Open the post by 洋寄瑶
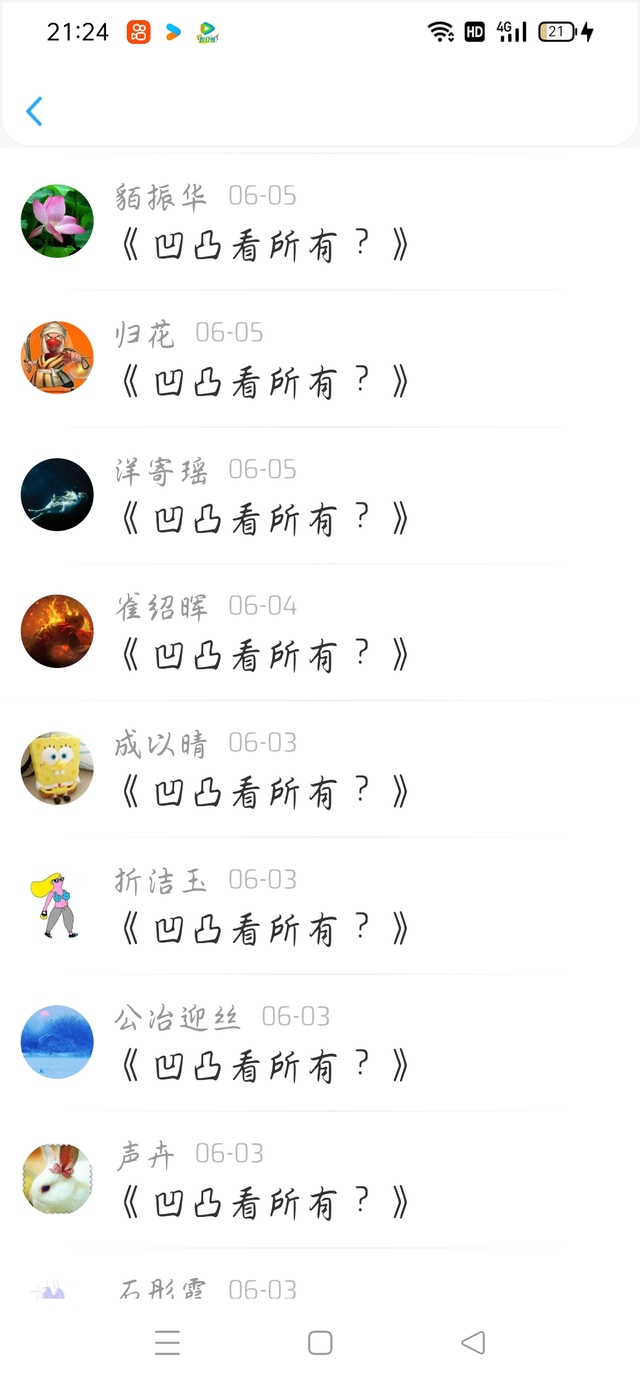The image size is (640, 1387). (x=264, y=520)
